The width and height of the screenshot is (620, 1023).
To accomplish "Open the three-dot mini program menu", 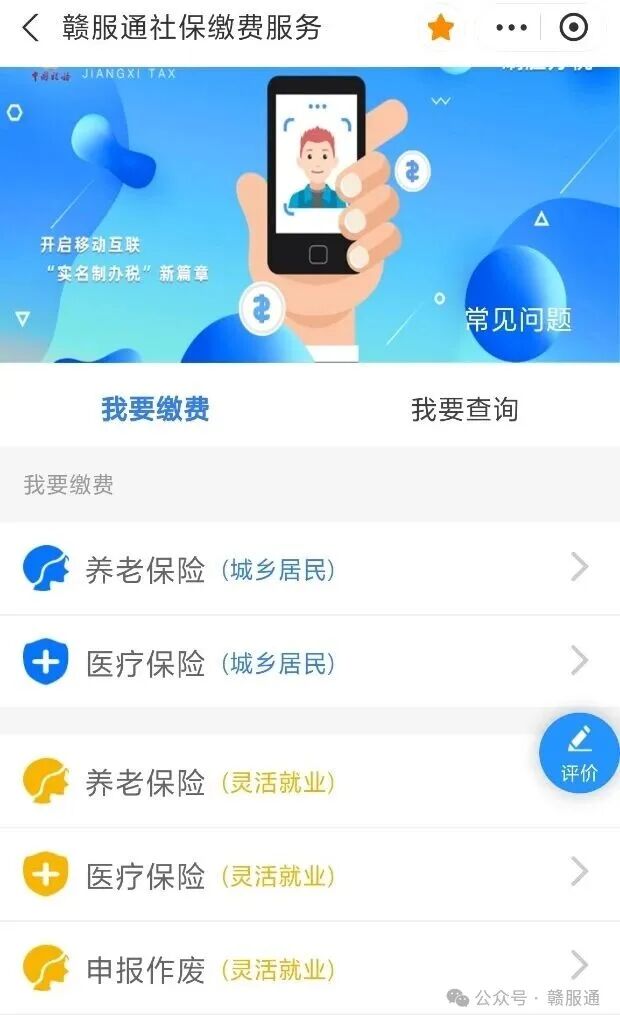I will tap(511, 28).
